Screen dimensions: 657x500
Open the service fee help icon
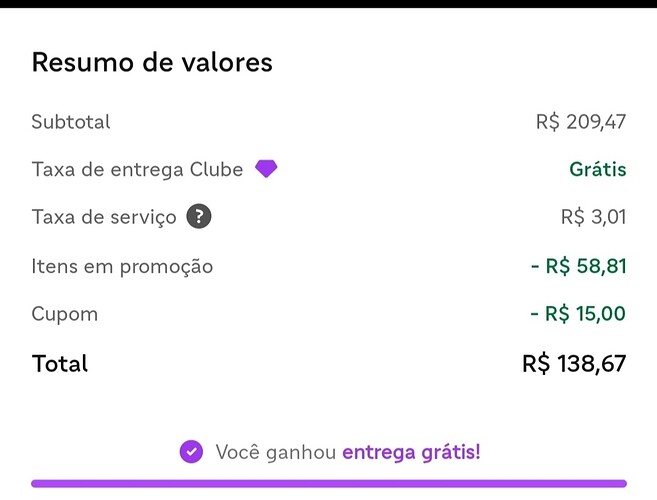(200, 217)
